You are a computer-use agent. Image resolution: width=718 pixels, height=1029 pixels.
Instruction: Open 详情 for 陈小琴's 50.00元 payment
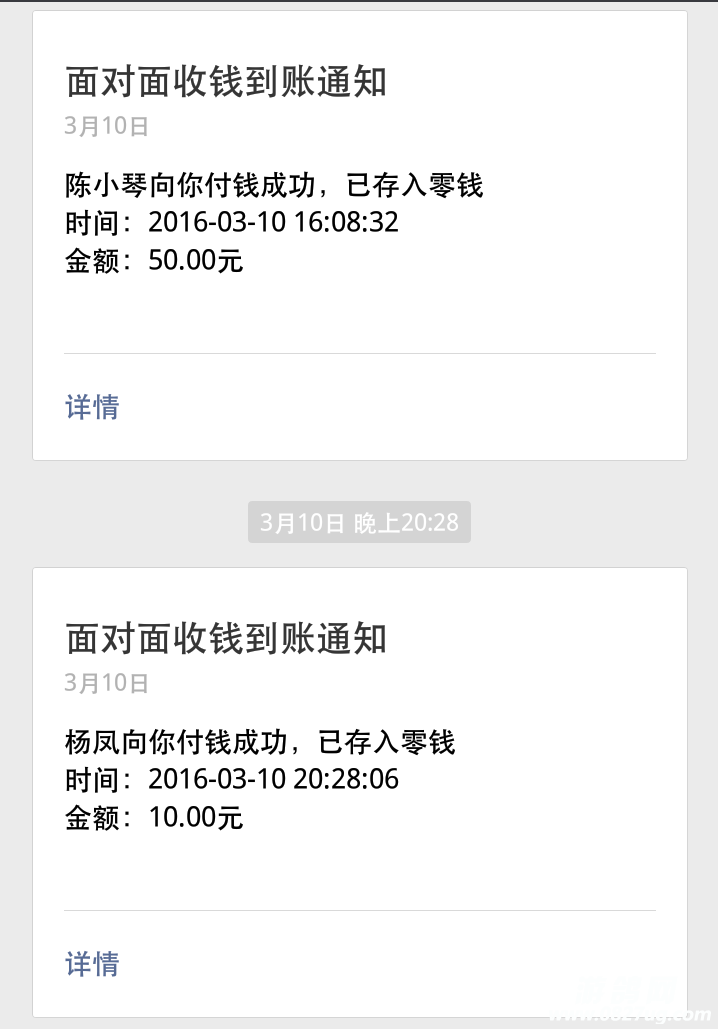(92, 407)
